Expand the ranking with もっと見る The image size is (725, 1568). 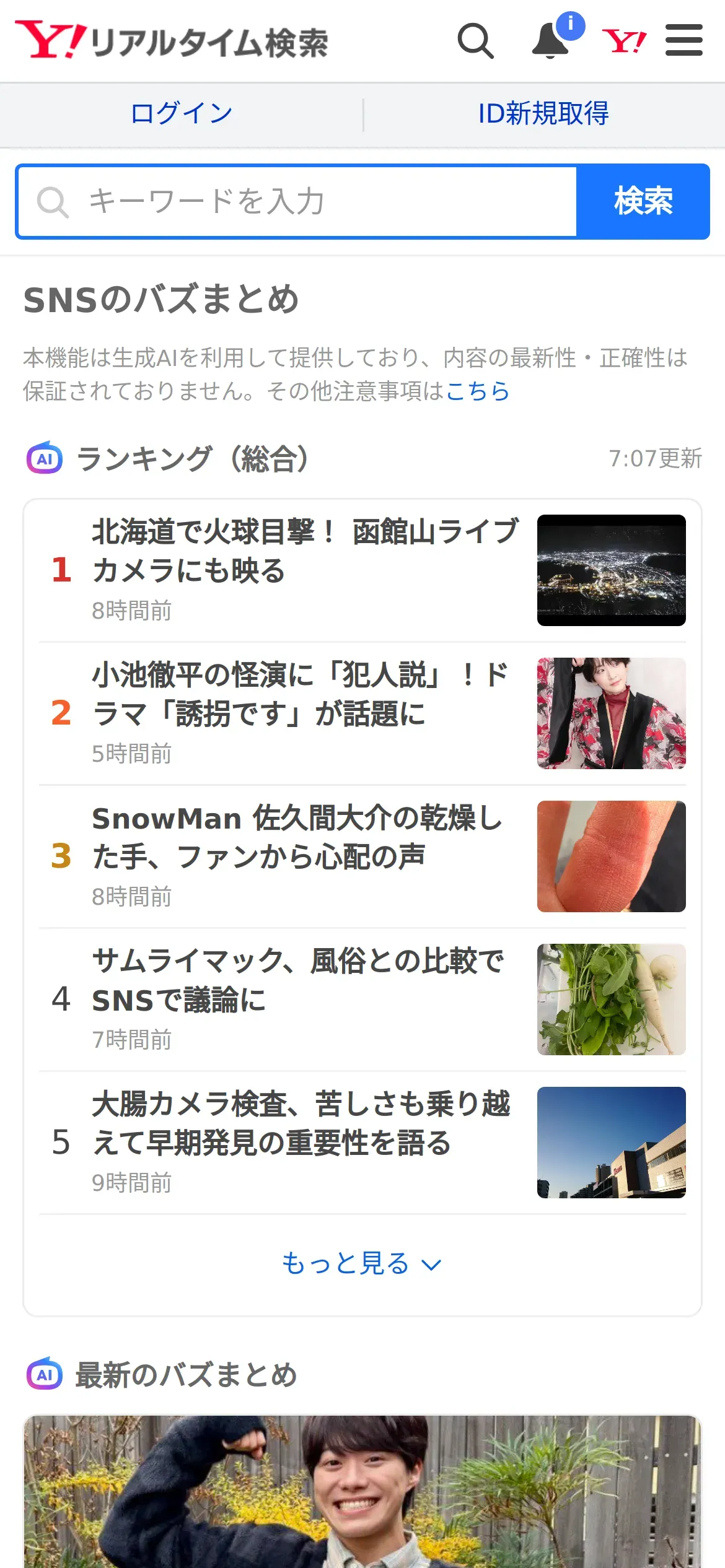362,1263
